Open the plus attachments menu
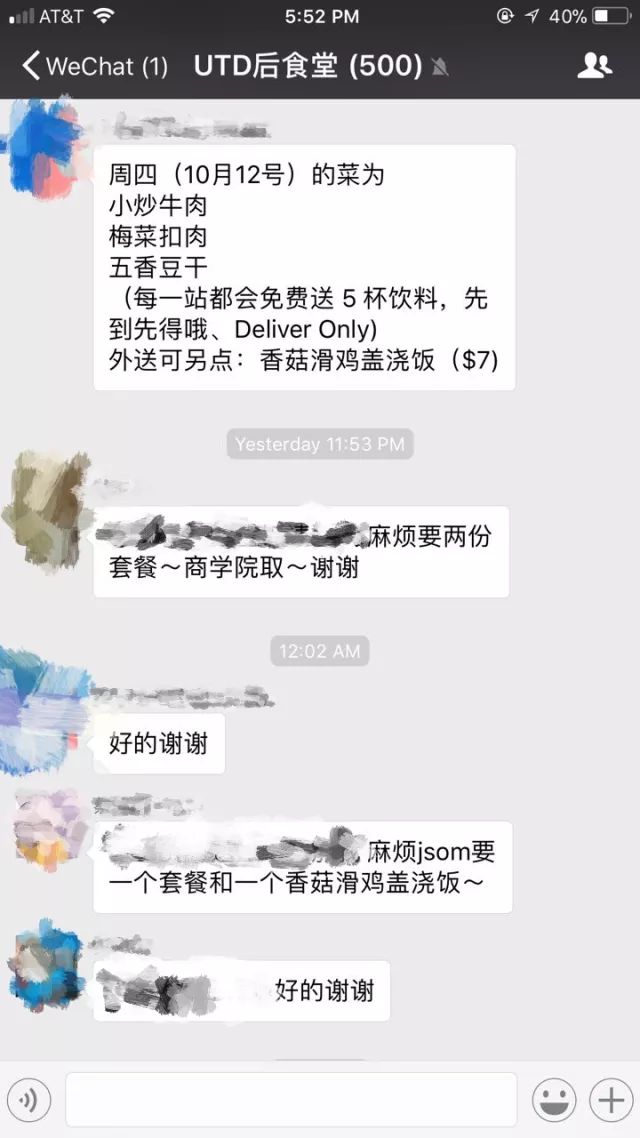 point(611,1100)
